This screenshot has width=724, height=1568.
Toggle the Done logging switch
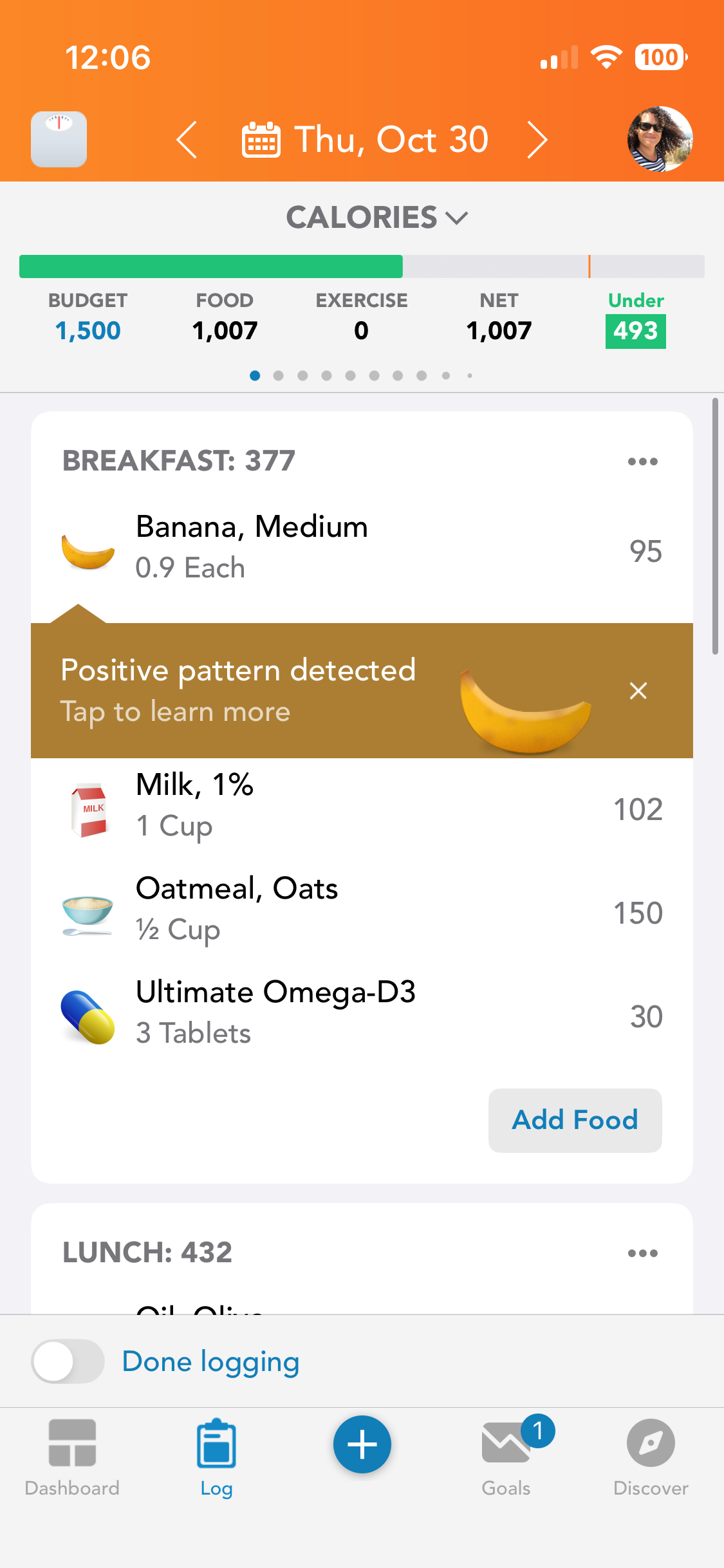pyautogui.click(x=68, y=1361)
